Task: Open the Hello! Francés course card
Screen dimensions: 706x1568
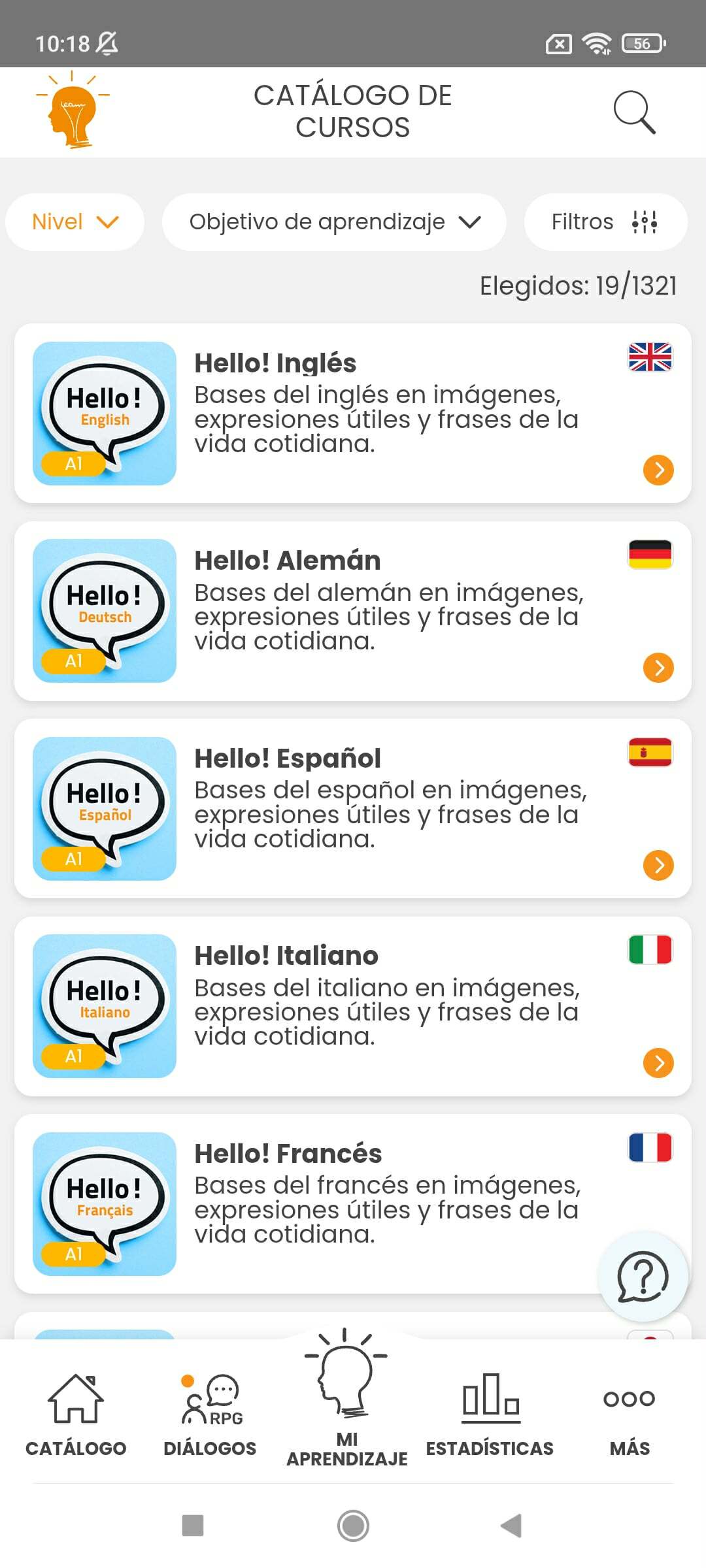Action: click(353, 1203)
